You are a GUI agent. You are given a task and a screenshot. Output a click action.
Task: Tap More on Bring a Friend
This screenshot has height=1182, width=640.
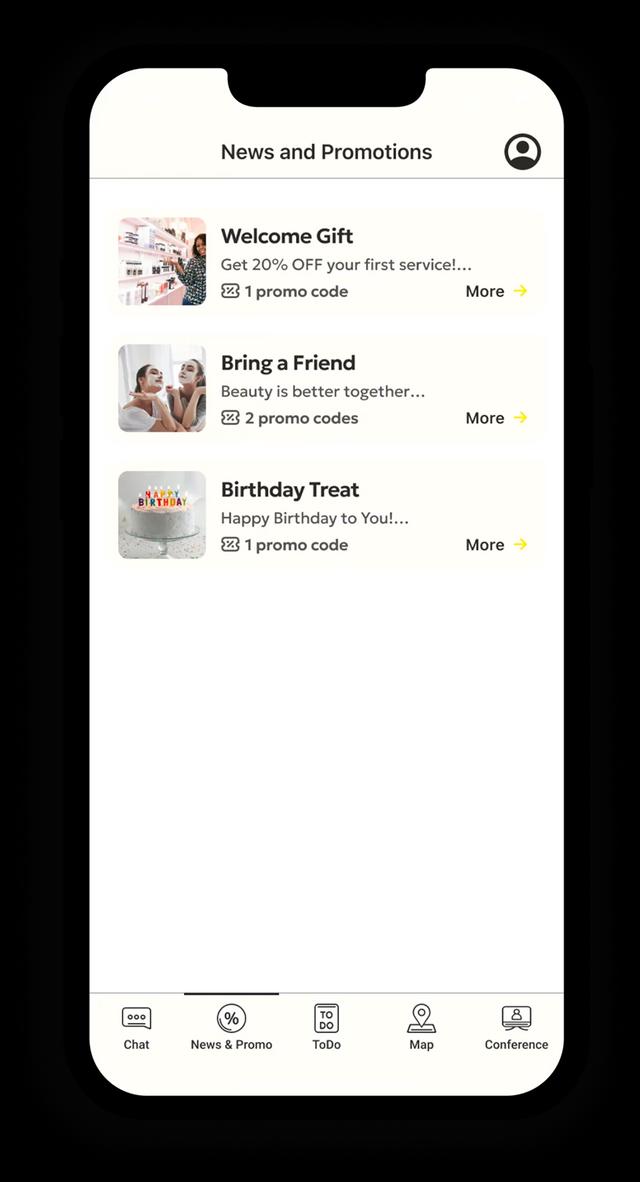pos(496,418)
